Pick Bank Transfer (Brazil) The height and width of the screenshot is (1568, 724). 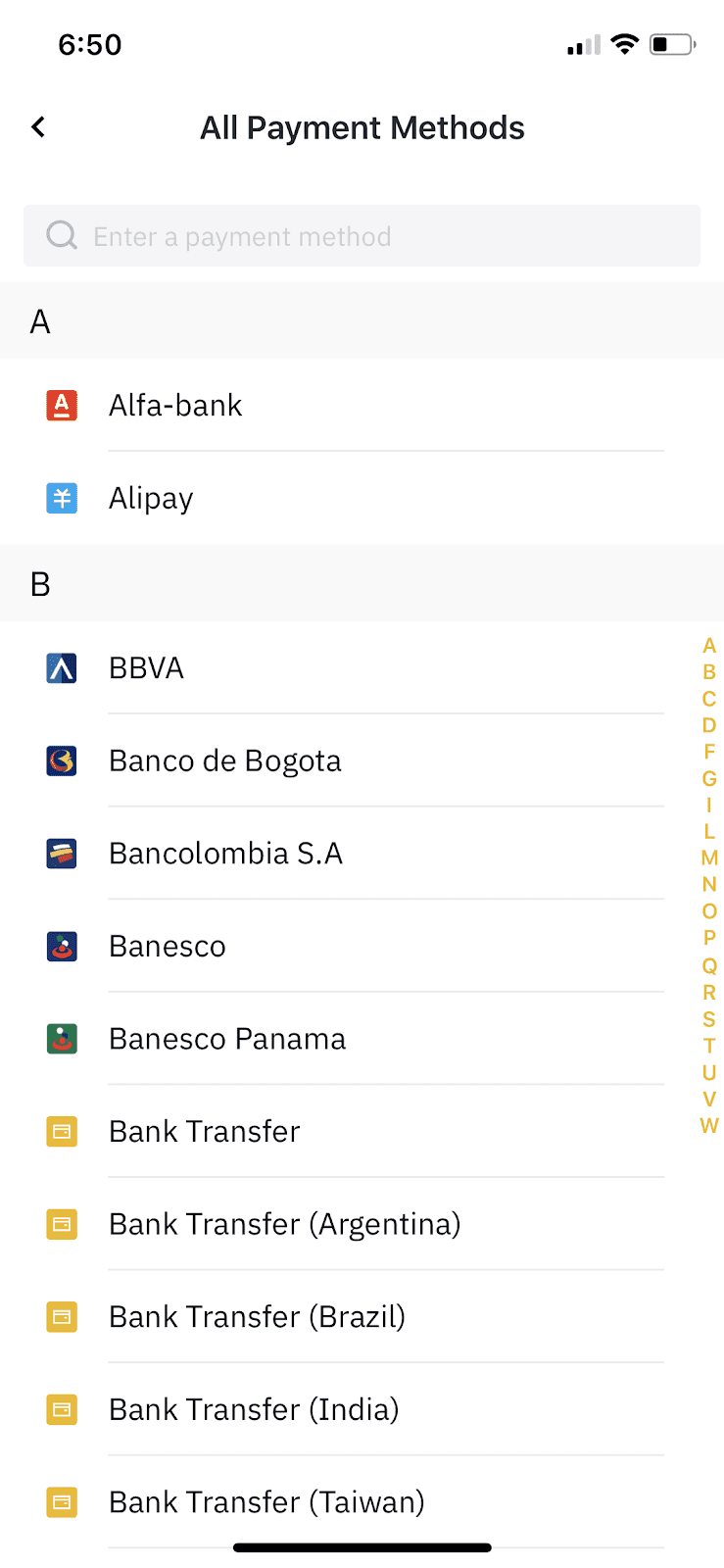tap(362, 1316)
